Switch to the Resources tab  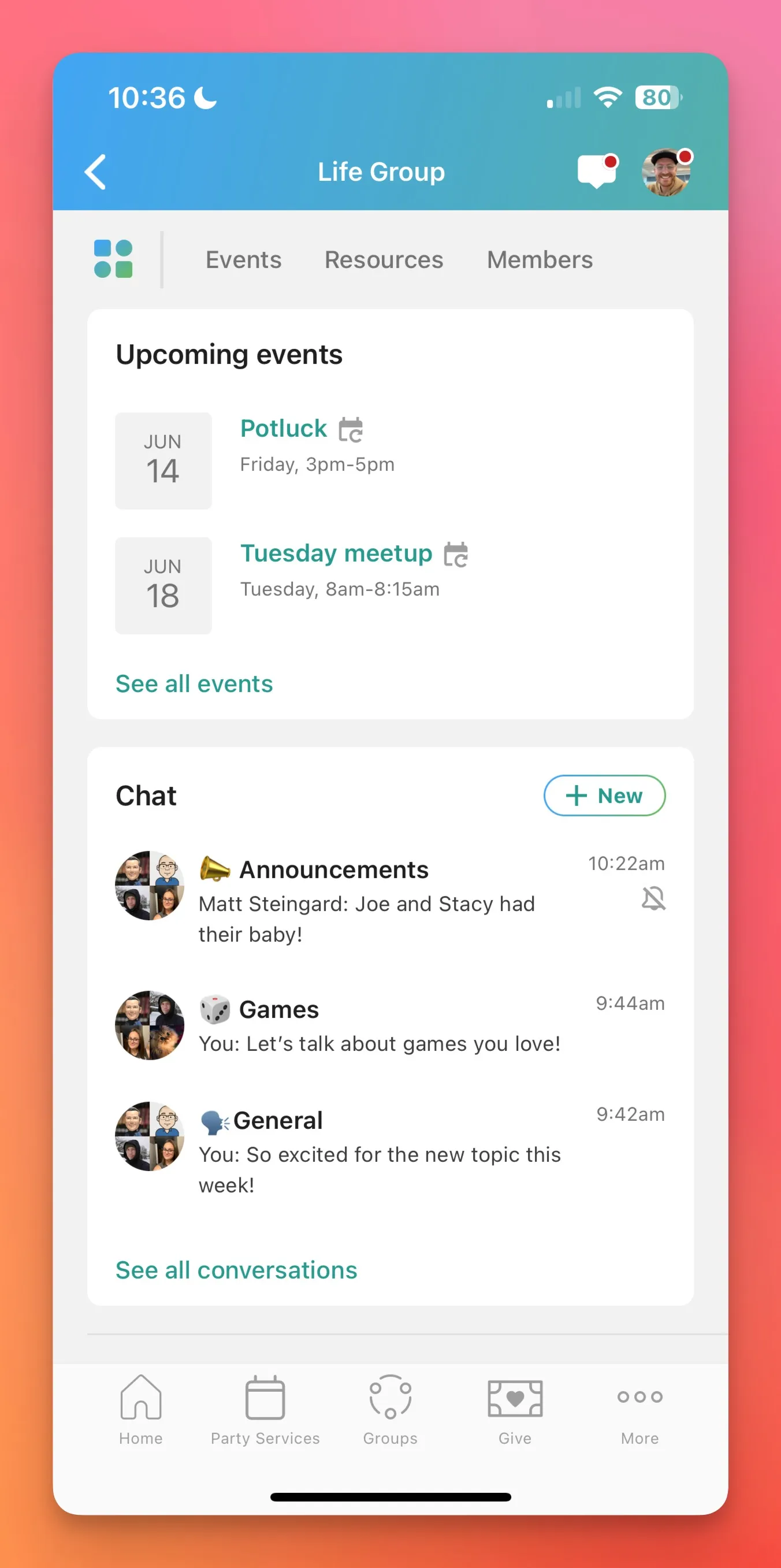(384, 260)
